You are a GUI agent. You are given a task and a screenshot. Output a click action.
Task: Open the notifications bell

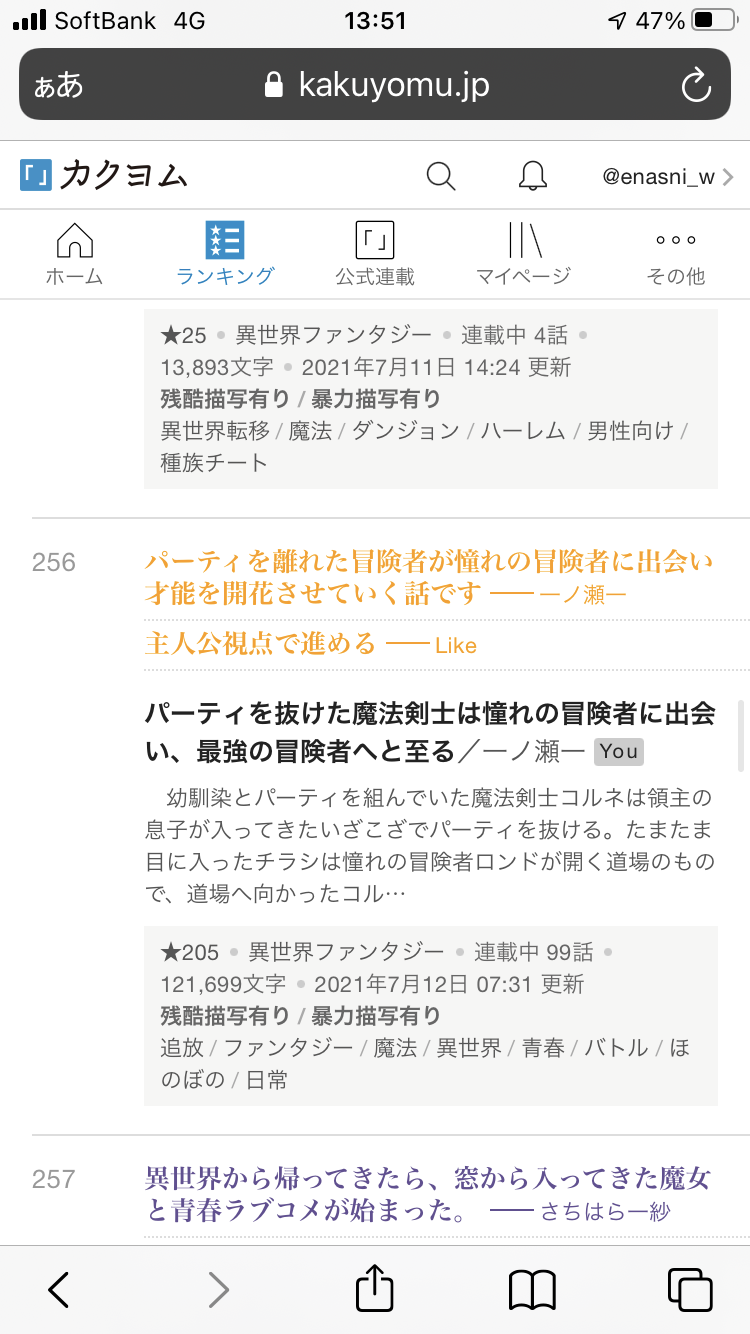[x=533, y=177]
